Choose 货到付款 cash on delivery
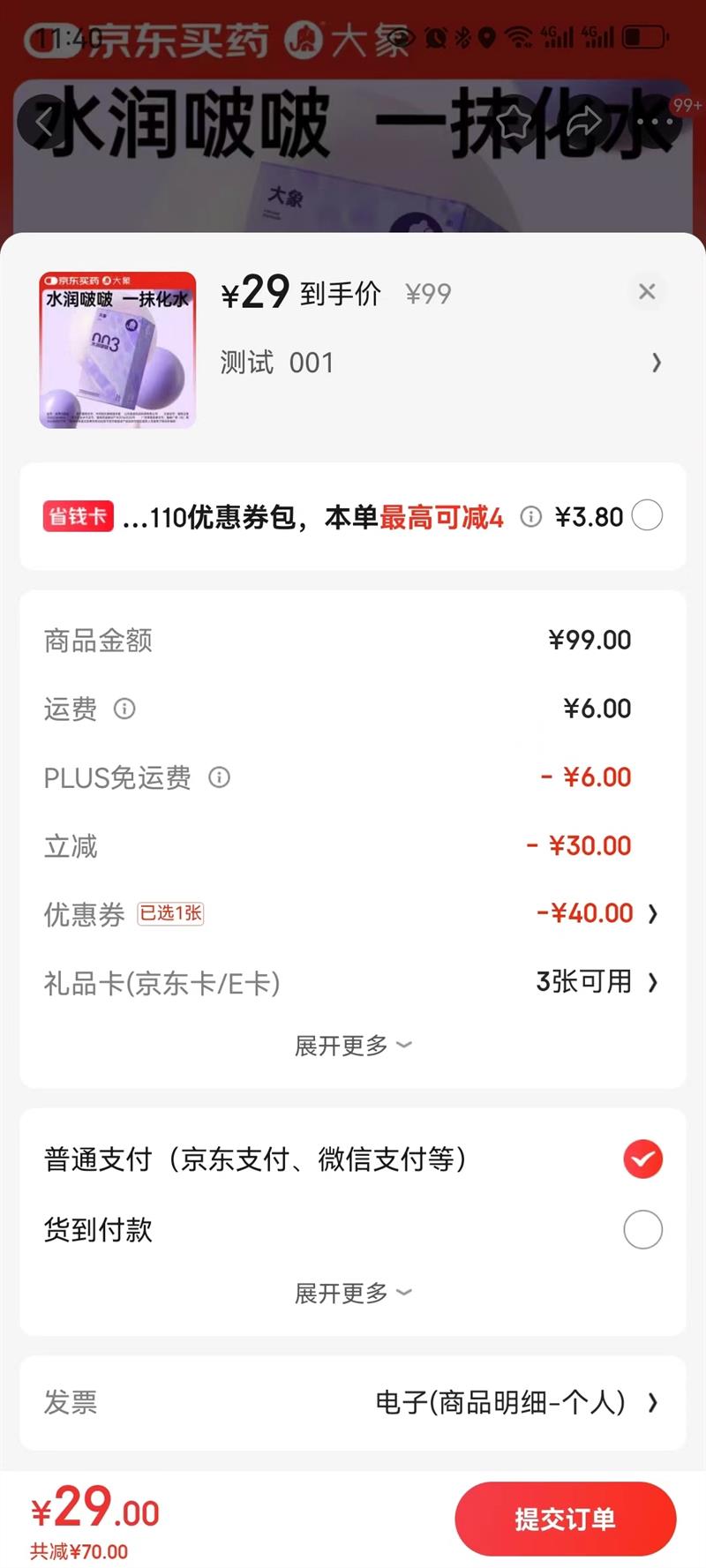This screenshot has width=706, height=1568. pos(642,1229)
